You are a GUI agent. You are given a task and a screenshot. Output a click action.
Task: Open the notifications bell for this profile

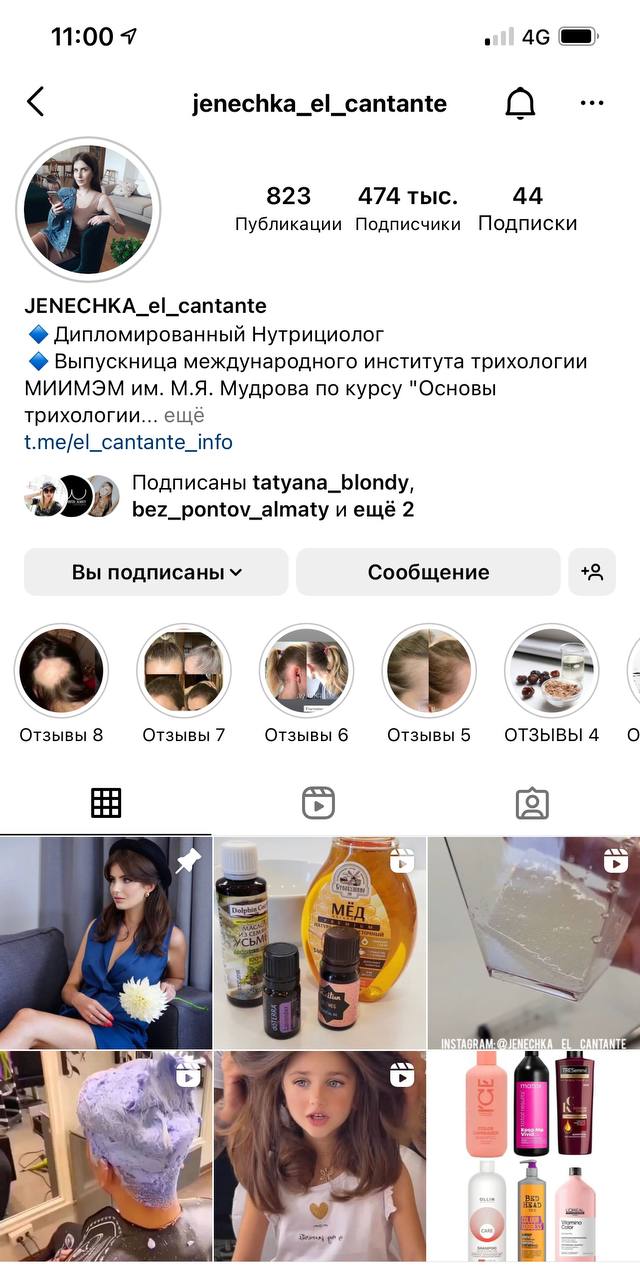(x=520, y=103)
